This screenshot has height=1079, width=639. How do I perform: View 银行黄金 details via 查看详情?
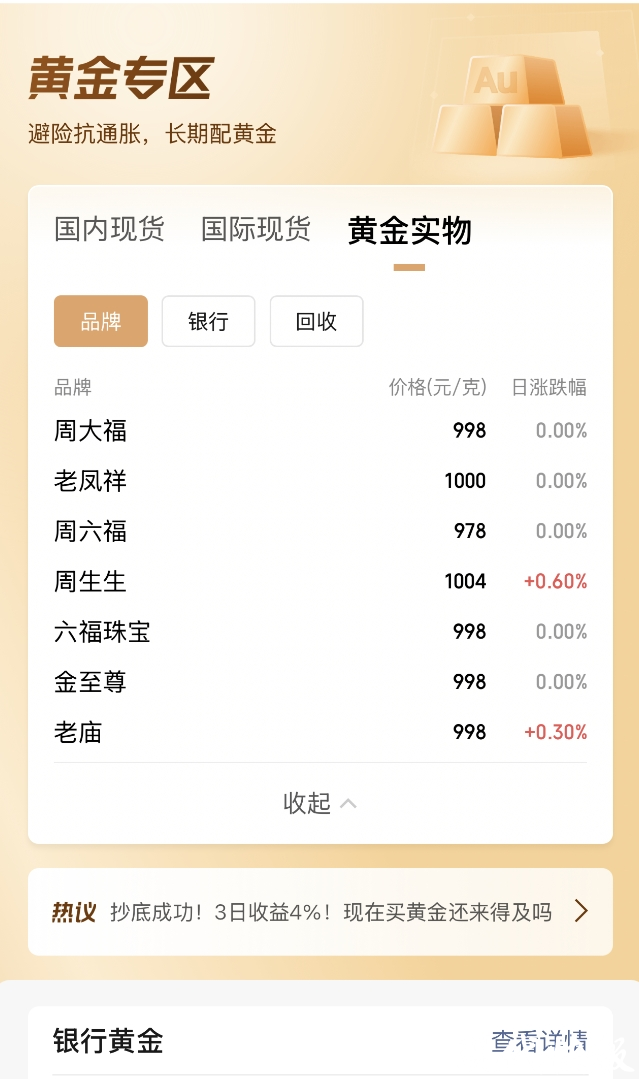click(x=538, y=1041)
